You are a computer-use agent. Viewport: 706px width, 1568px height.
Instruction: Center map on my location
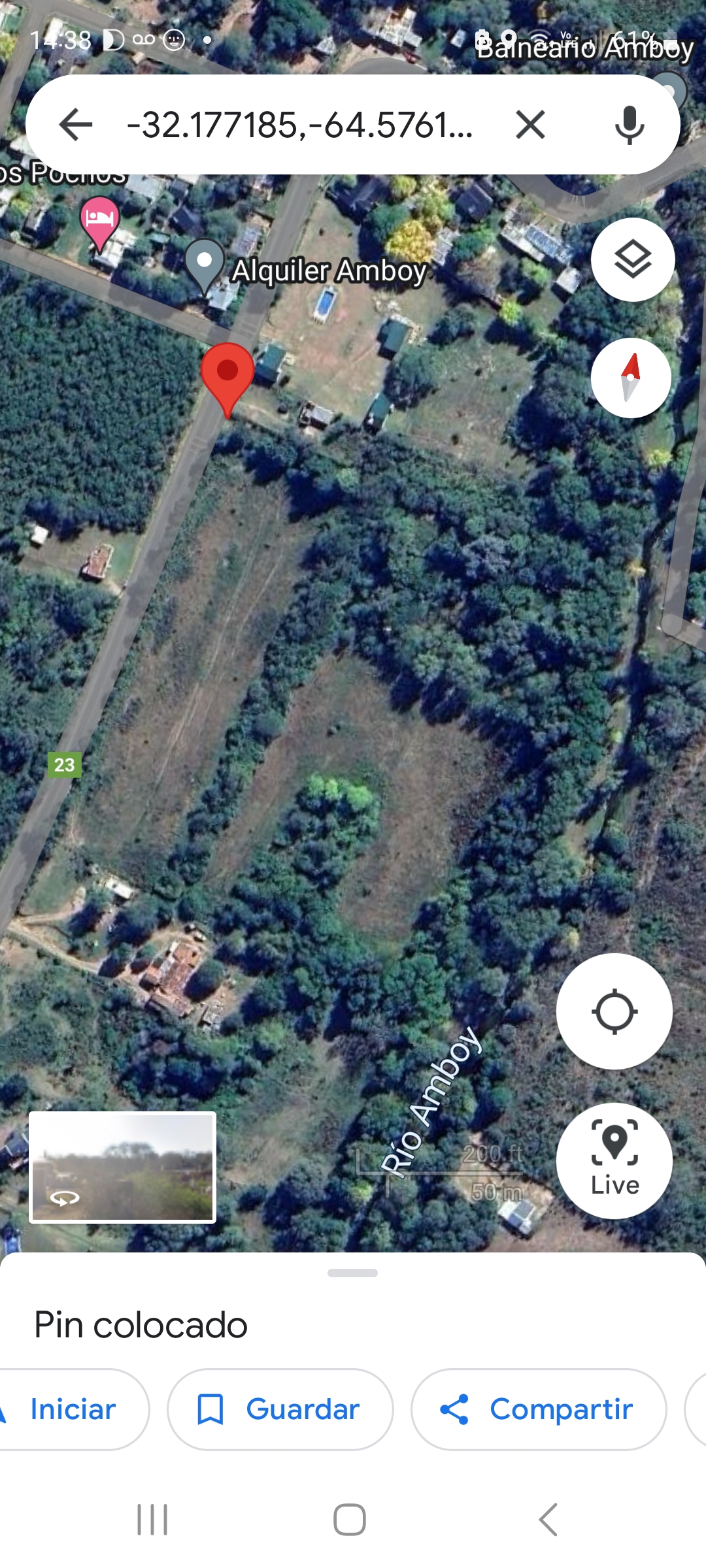click(614, 1011)
